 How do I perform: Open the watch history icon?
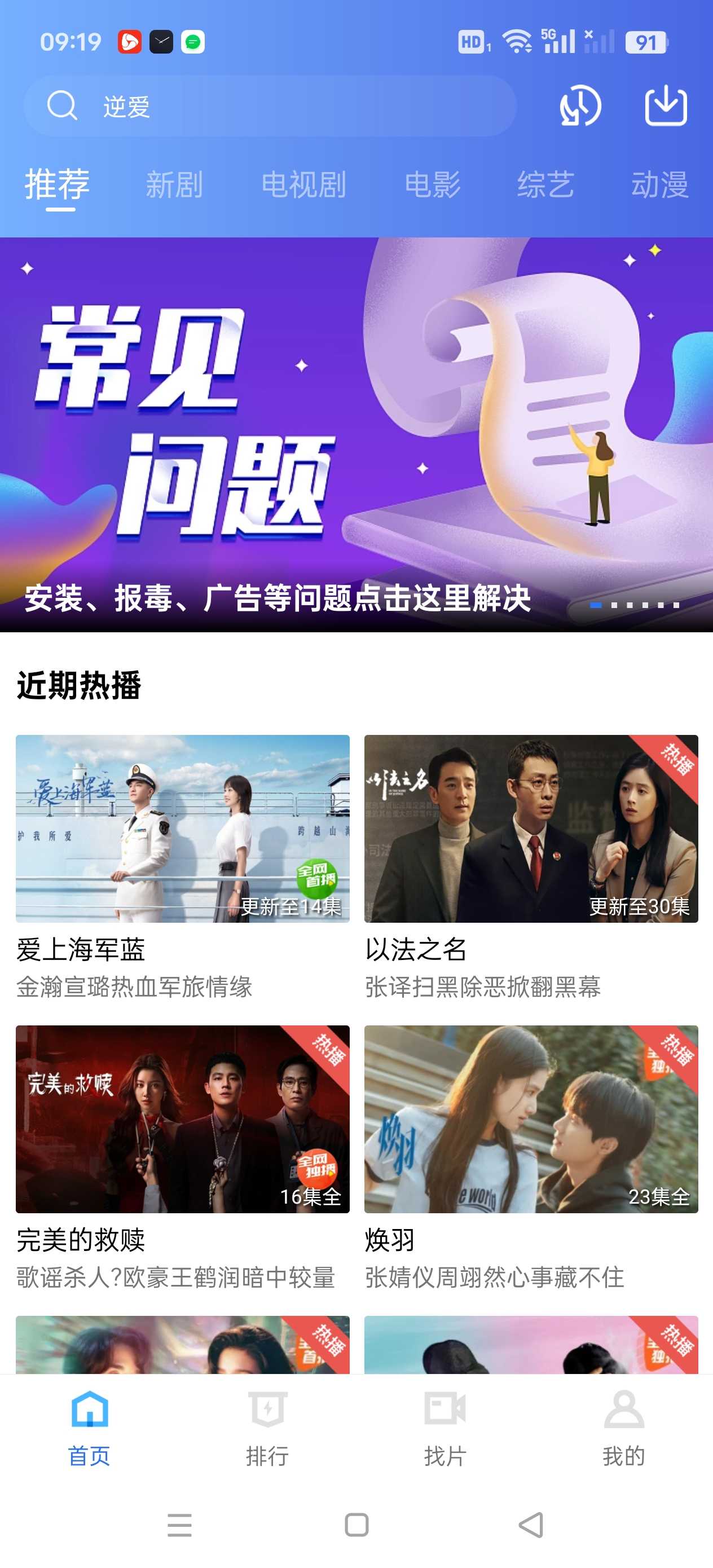tap(580, 107)
